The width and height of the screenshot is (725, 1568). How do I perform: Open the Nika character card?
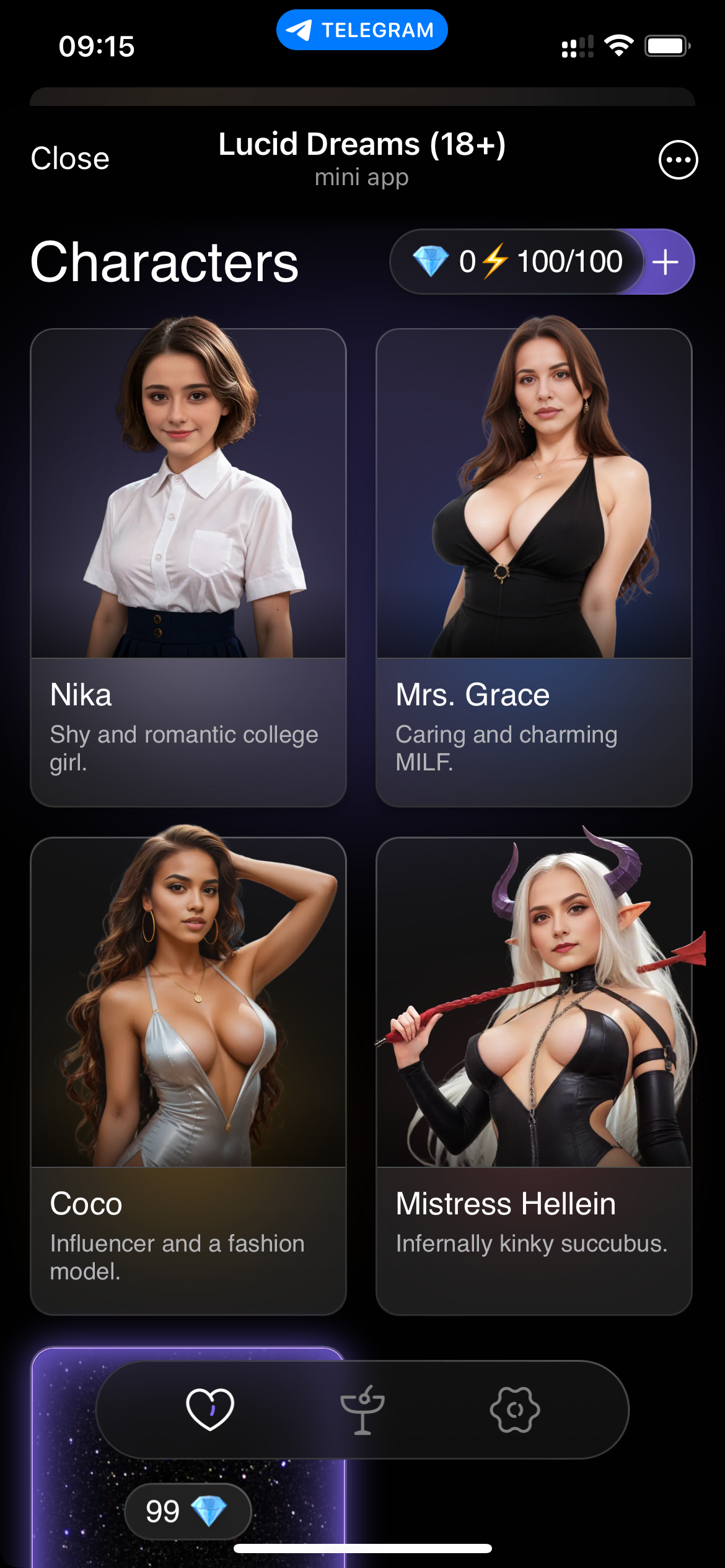188,567
